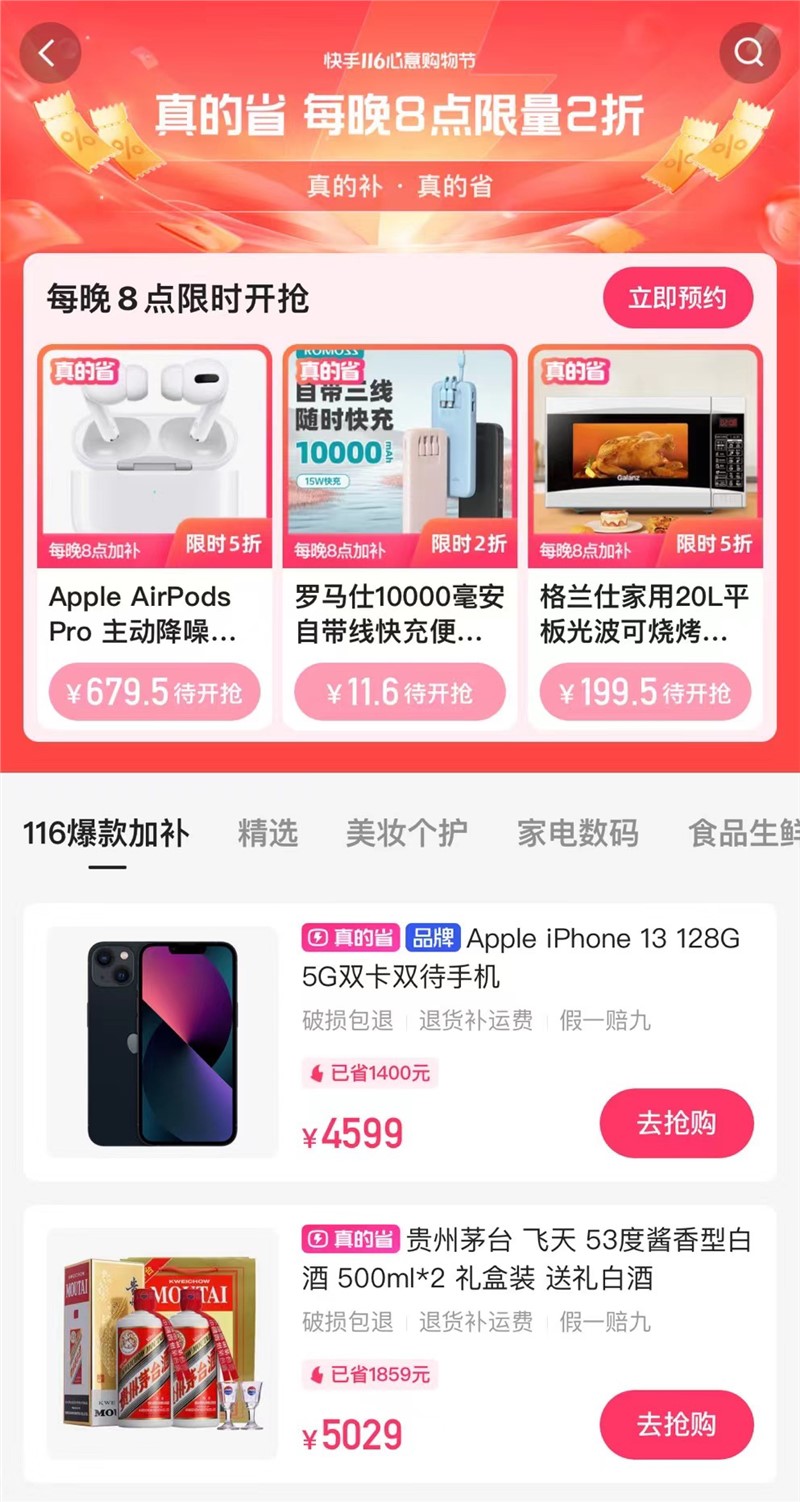Tap the 立即预约 button
This screenshot has height=1502, width=800.
coord(677,298)
